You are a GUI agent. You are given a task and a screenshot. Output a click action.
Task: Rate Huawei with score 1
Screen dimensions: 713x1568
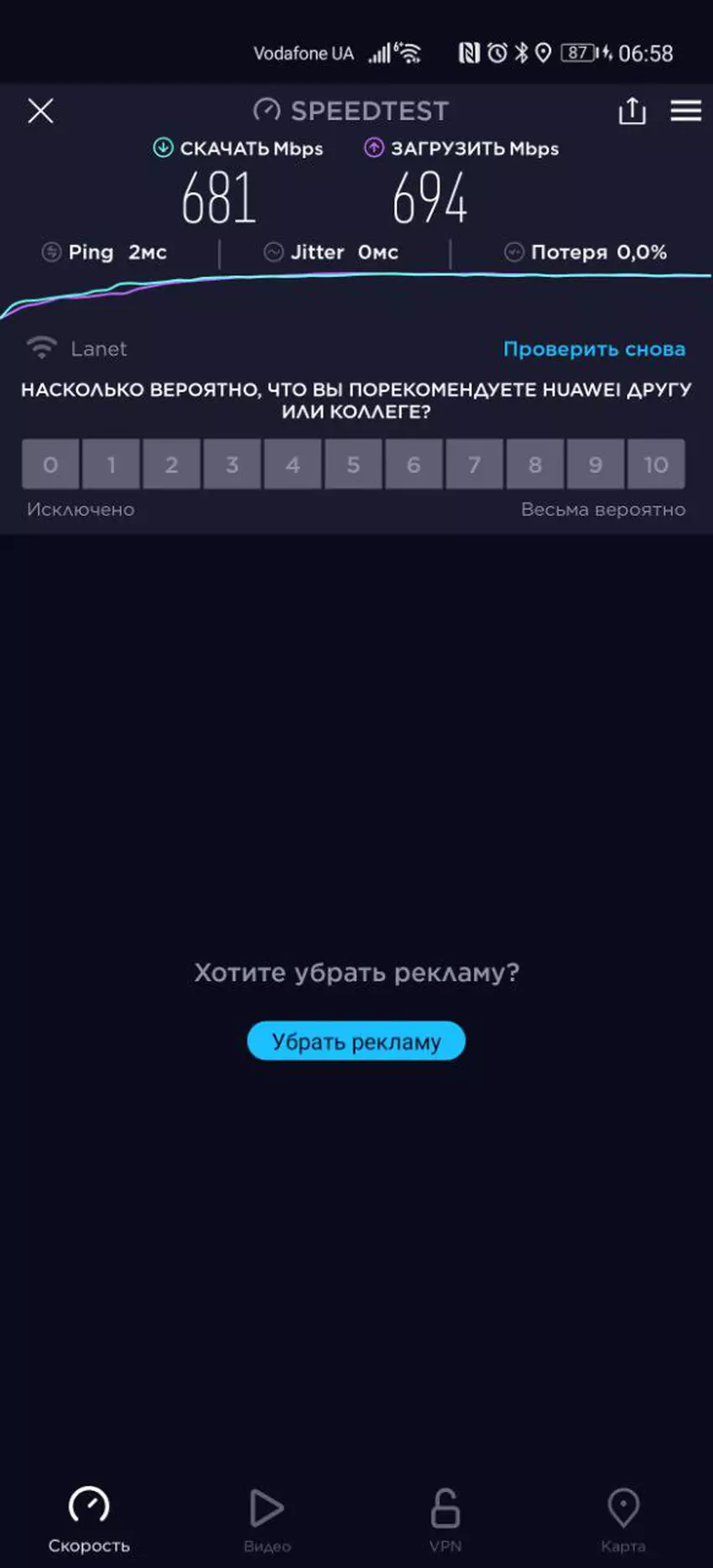point(111,464)
